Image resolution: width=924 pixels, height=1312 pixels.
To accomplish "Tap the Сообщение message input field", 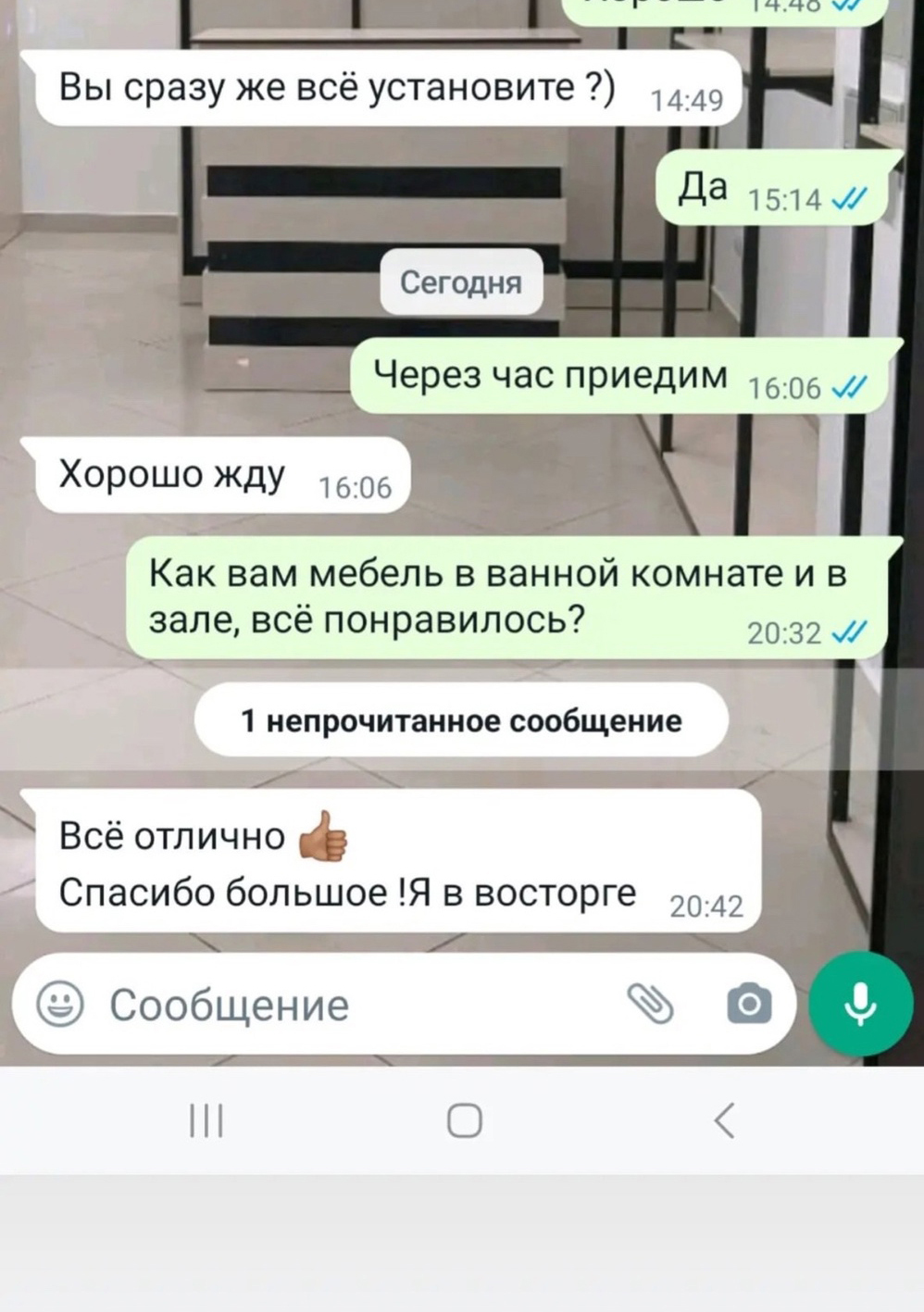I will pyautogui.click(x=352, y=1006).
